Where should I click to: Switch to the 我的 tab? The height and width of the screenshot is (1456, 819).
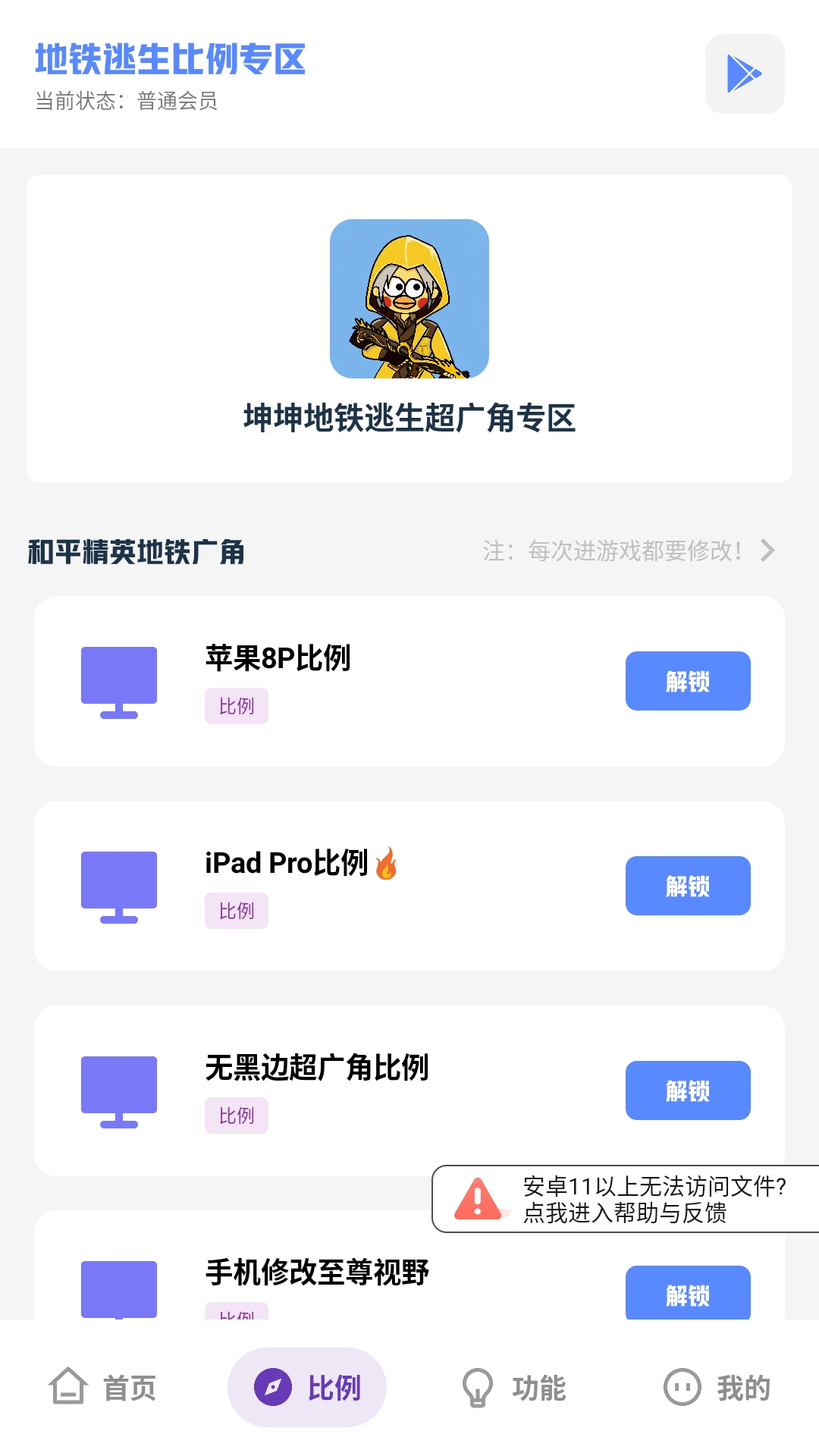click(714, 1387)
